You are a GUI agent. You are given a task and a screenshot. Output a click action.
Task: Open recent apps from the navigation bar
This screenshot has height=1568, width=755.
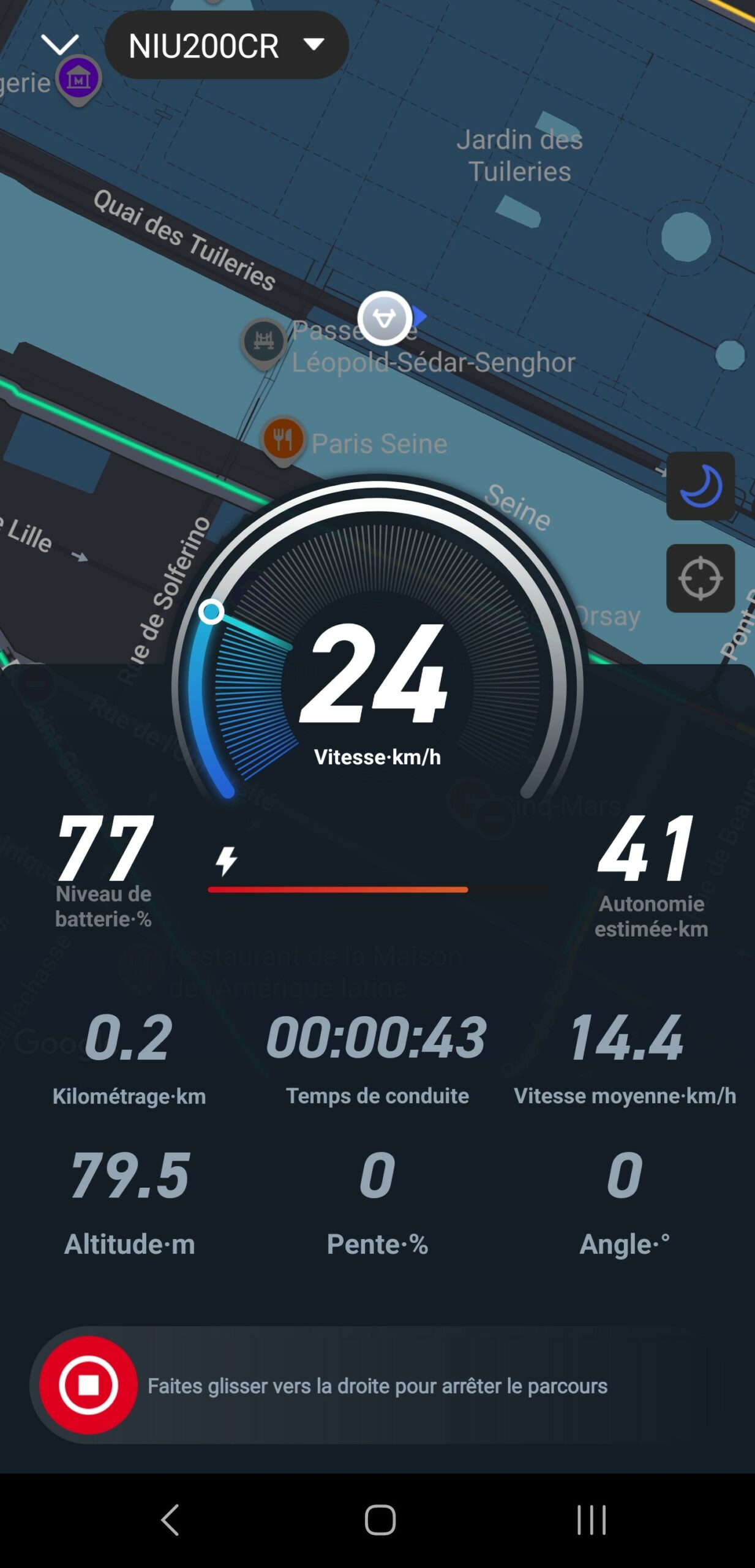coord(592,1520)
